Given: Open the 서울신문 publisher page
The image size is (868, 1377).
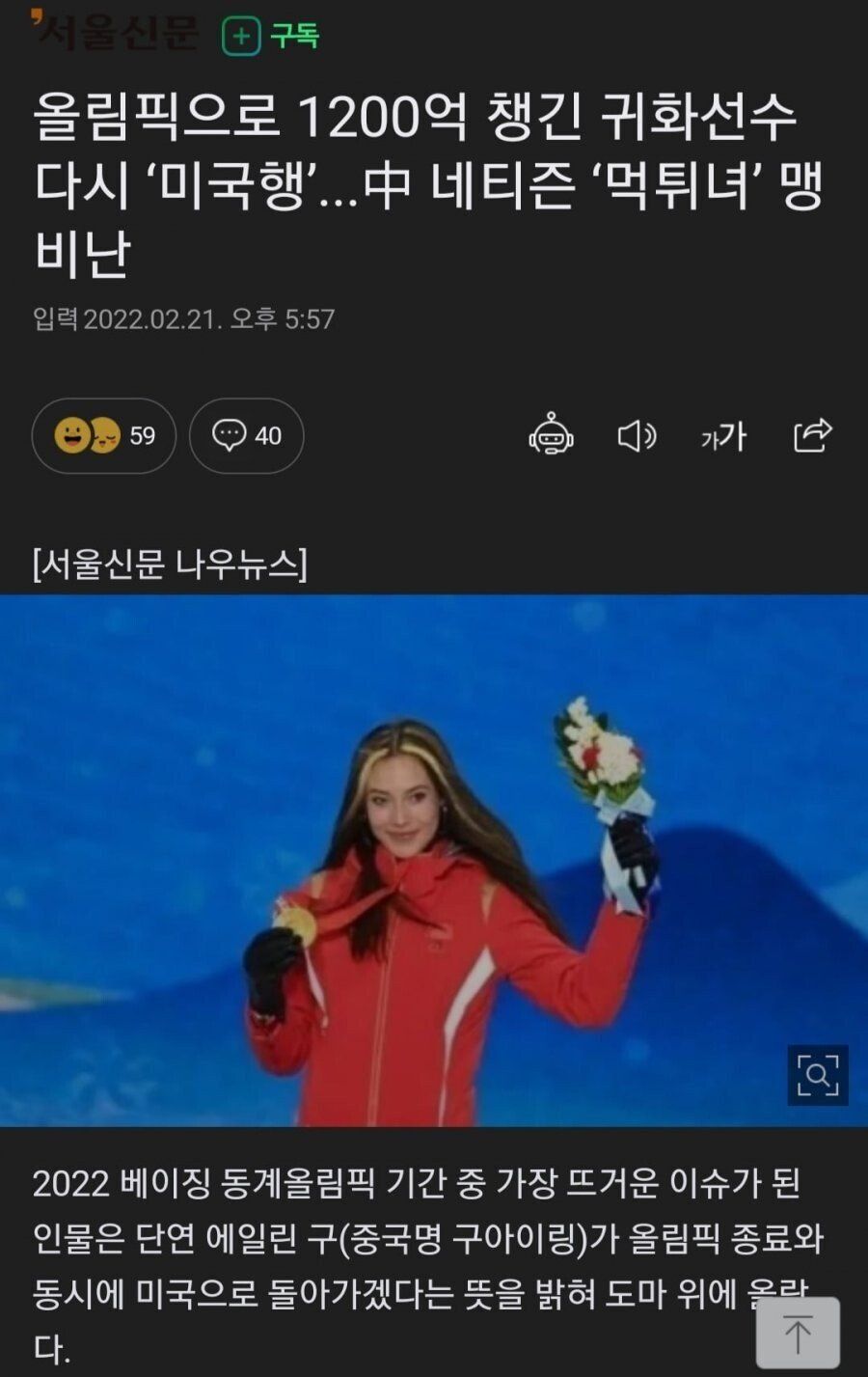Looking at the screenshot, I should coord(116,32).
